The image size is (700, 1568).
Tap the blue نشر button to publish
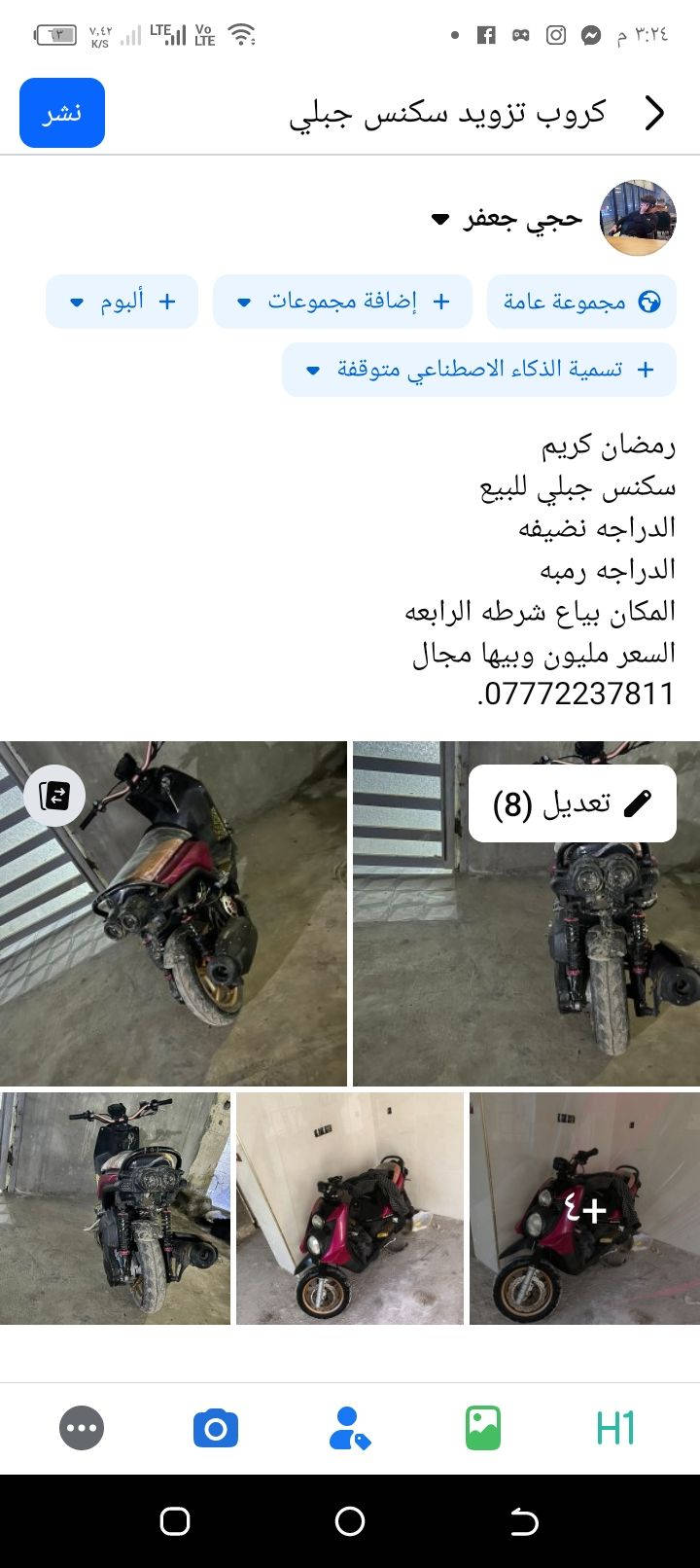pyautogui.click(x=62, y=113)
